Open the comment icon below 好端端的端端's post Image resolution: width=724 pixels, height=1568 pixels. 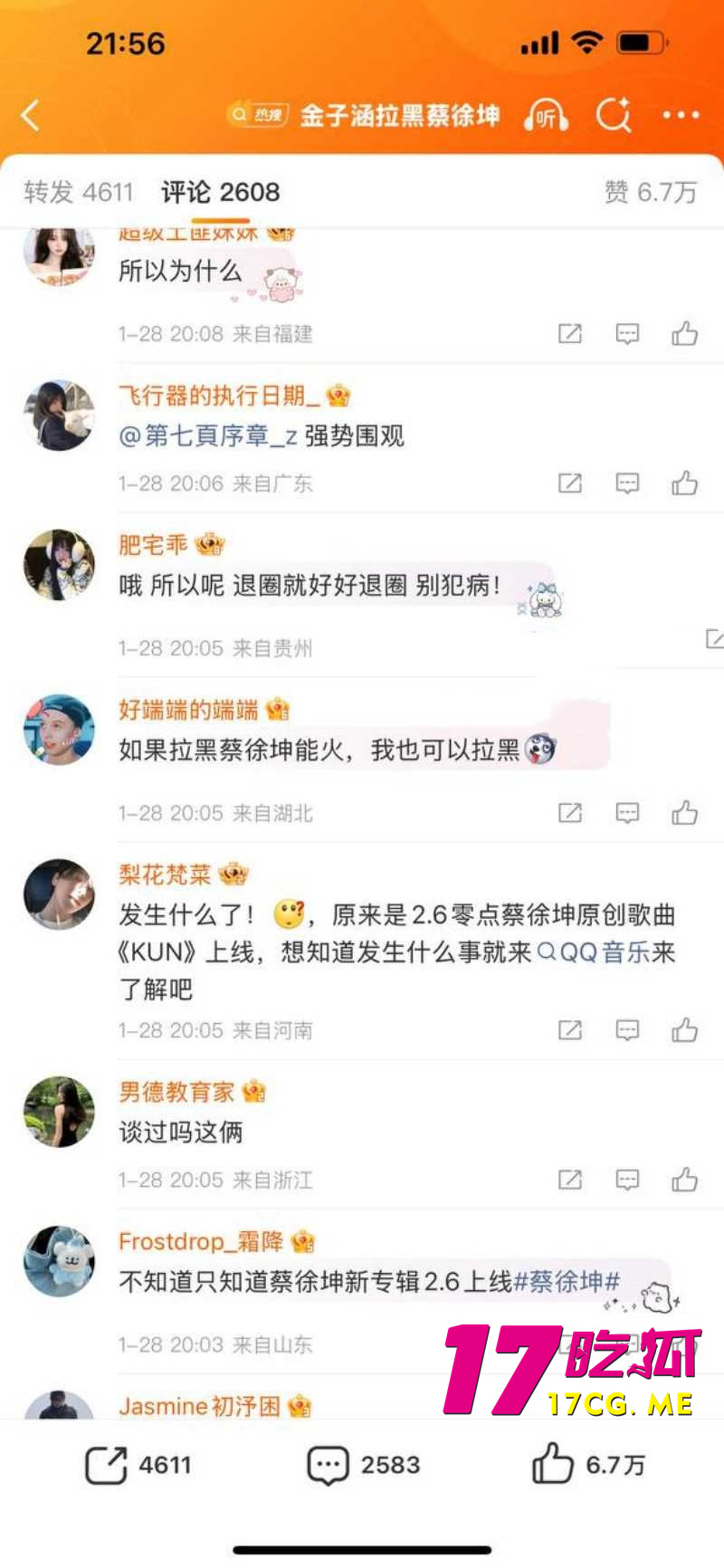(628, 812)
